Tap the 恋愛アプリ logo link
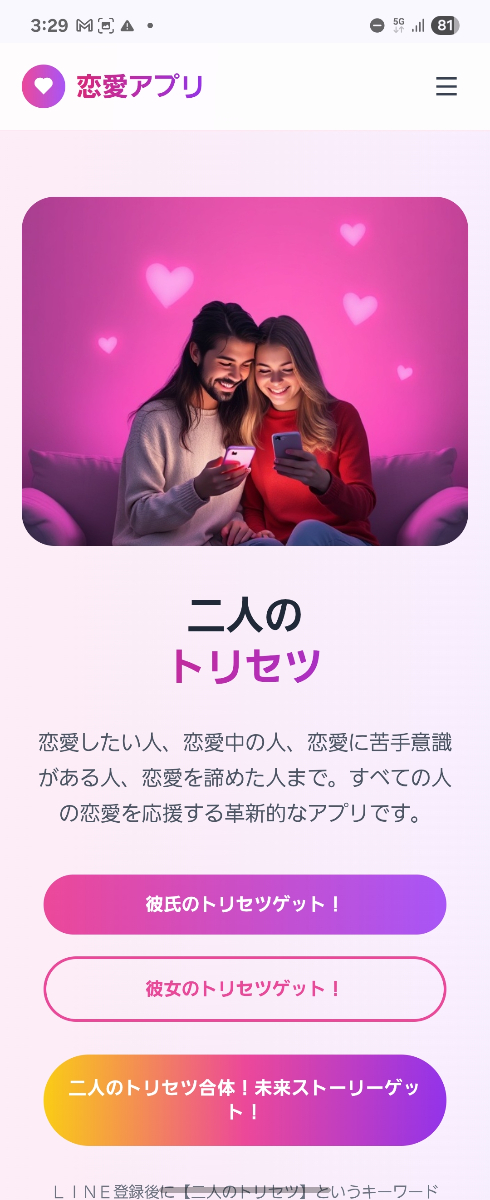 click(x=113, y=86)
